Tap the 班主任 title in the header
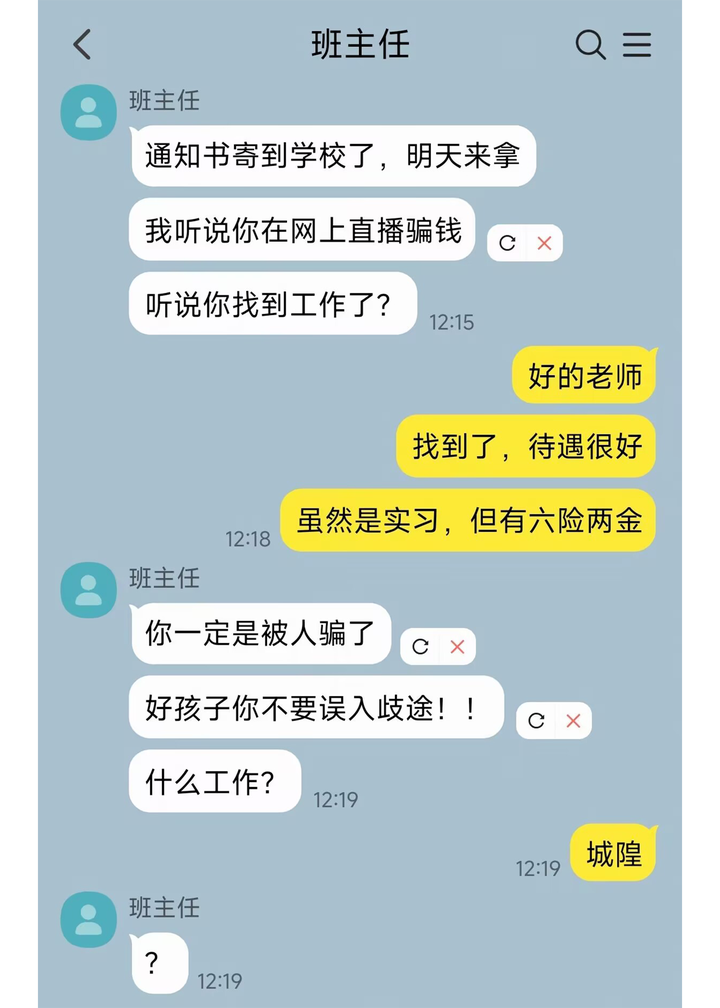This screenshot has width=720, height=1008. coord(360,45)
